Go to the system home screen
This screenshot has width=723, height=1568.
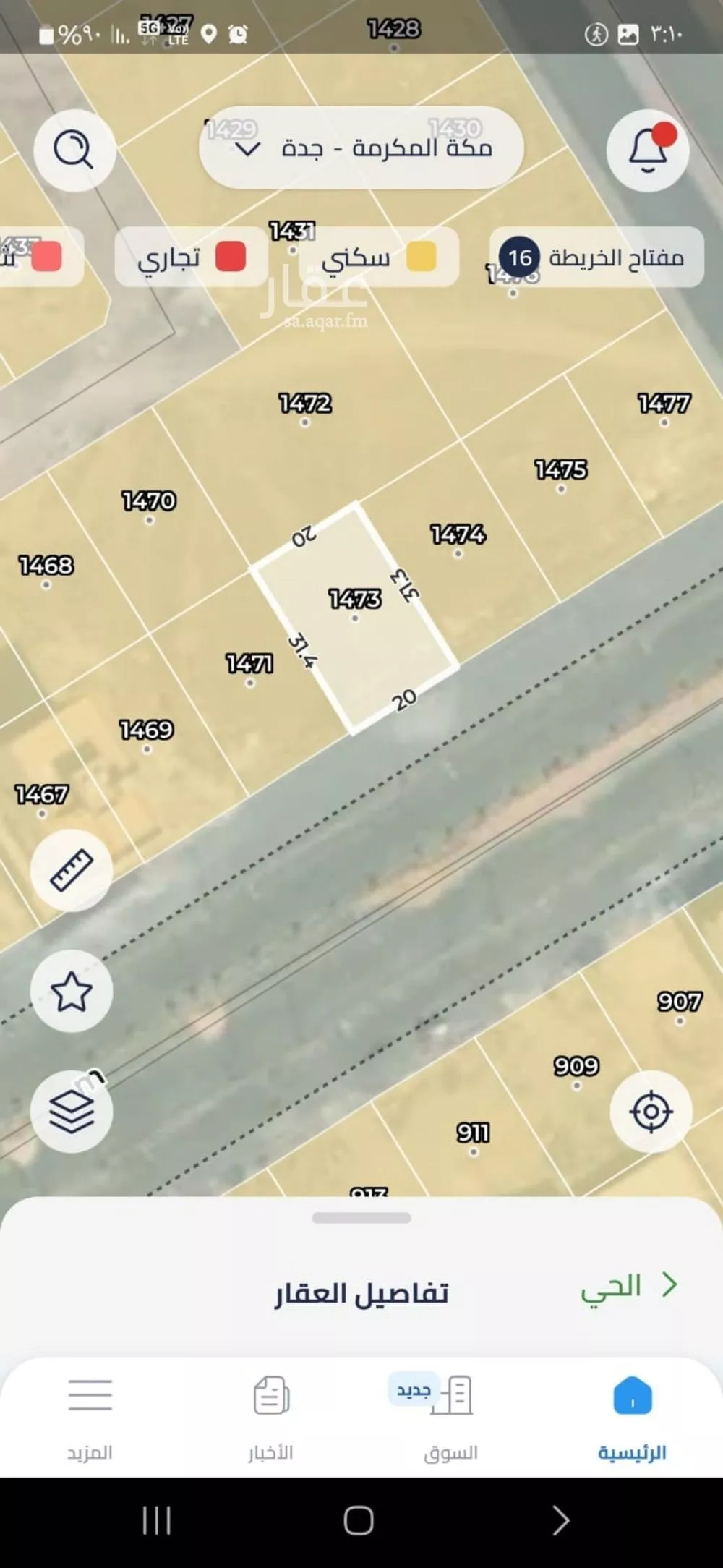click(x=359, y=1521)
